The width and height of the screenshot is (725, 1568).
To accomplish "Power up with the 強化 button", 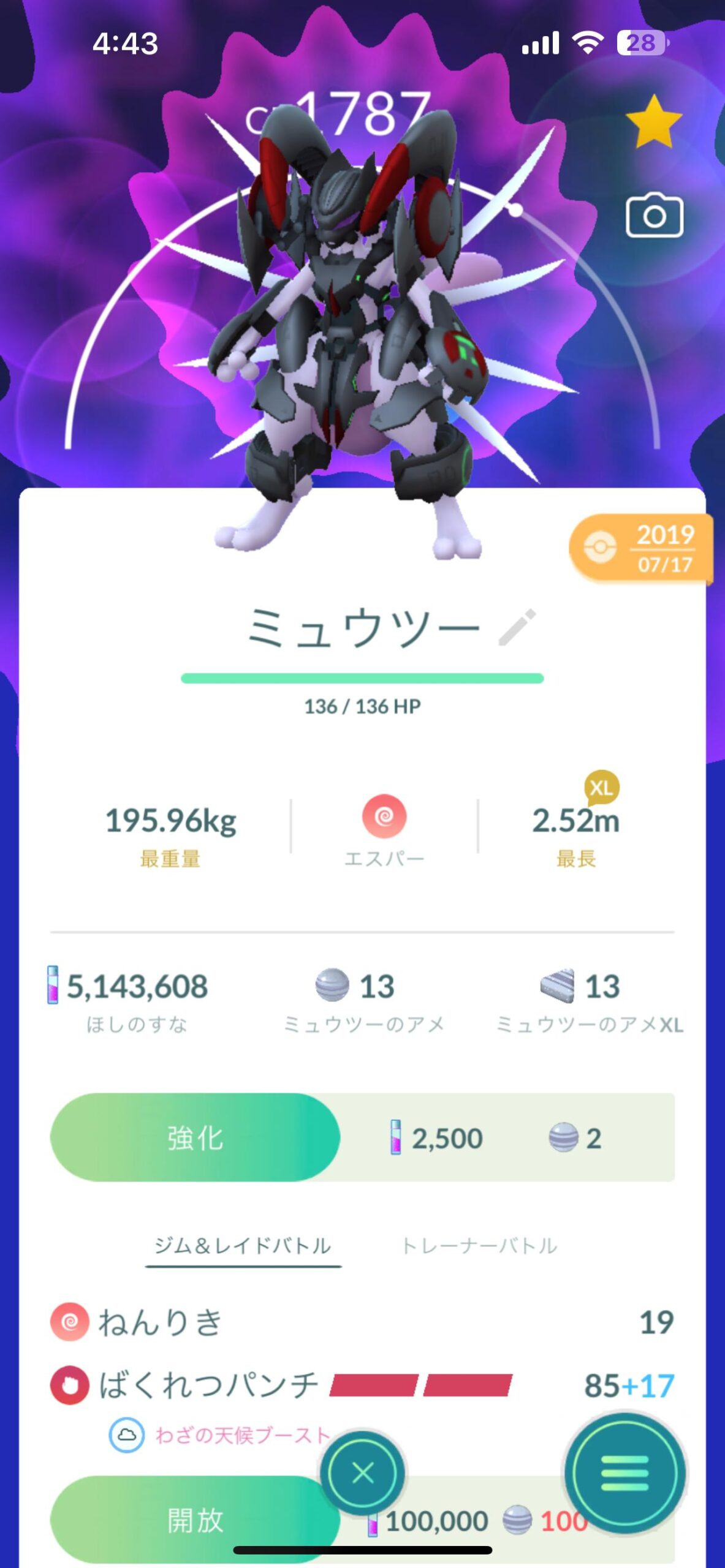I will pyautogui.click(x=195, y=1137).
